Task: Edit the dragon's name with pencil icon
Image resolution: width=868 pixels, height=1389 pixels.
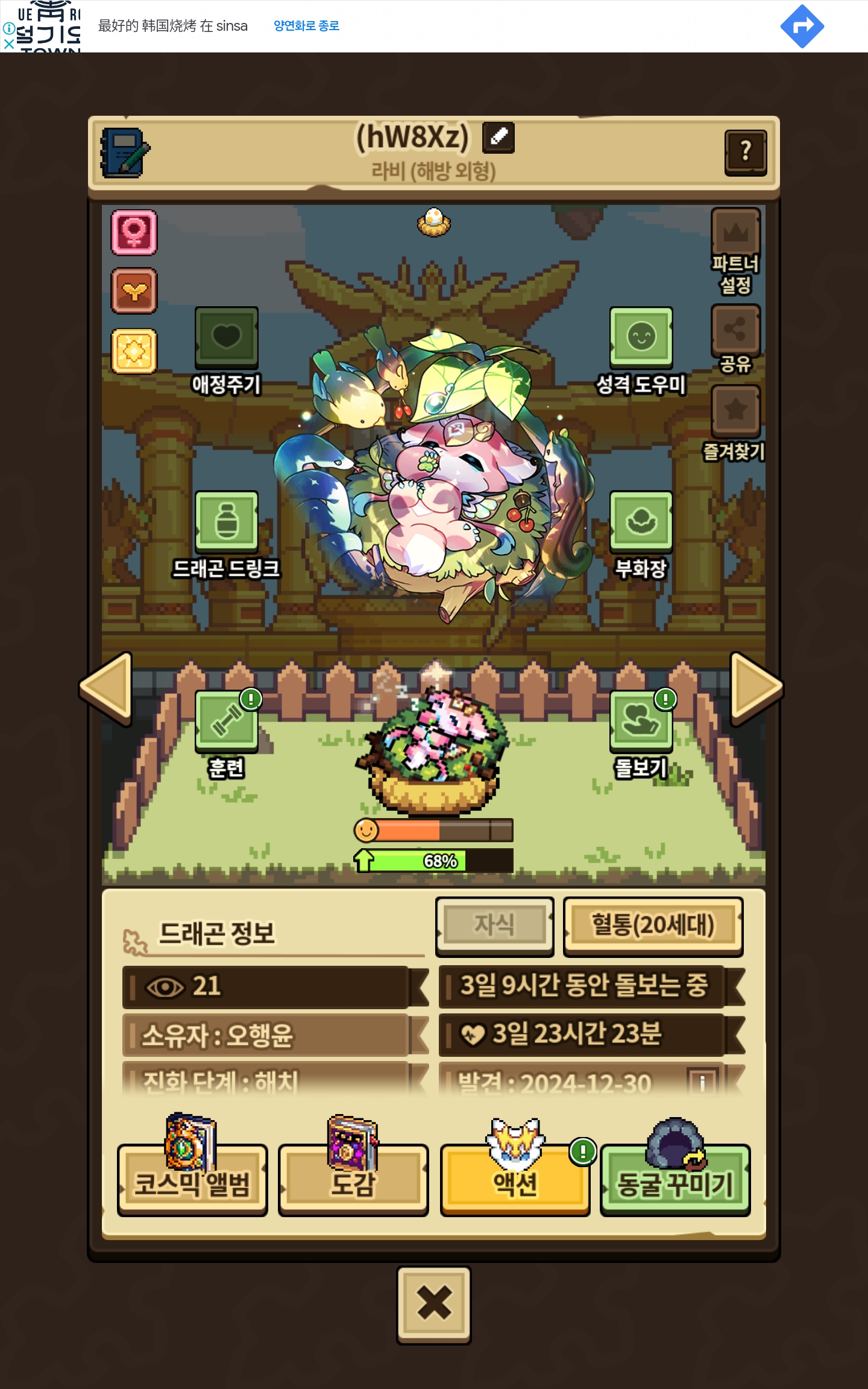Action: click(x=498, y=137)
